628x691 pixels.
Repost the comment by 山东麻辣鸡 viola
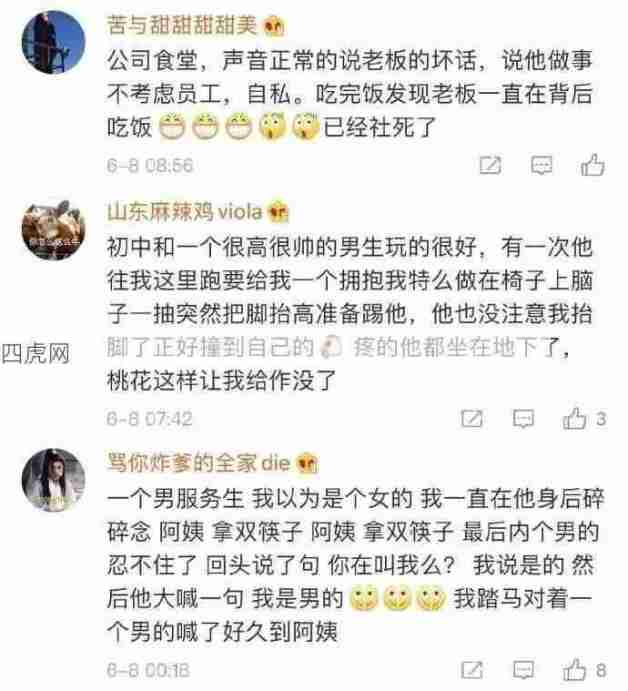[x=472, y=418]
